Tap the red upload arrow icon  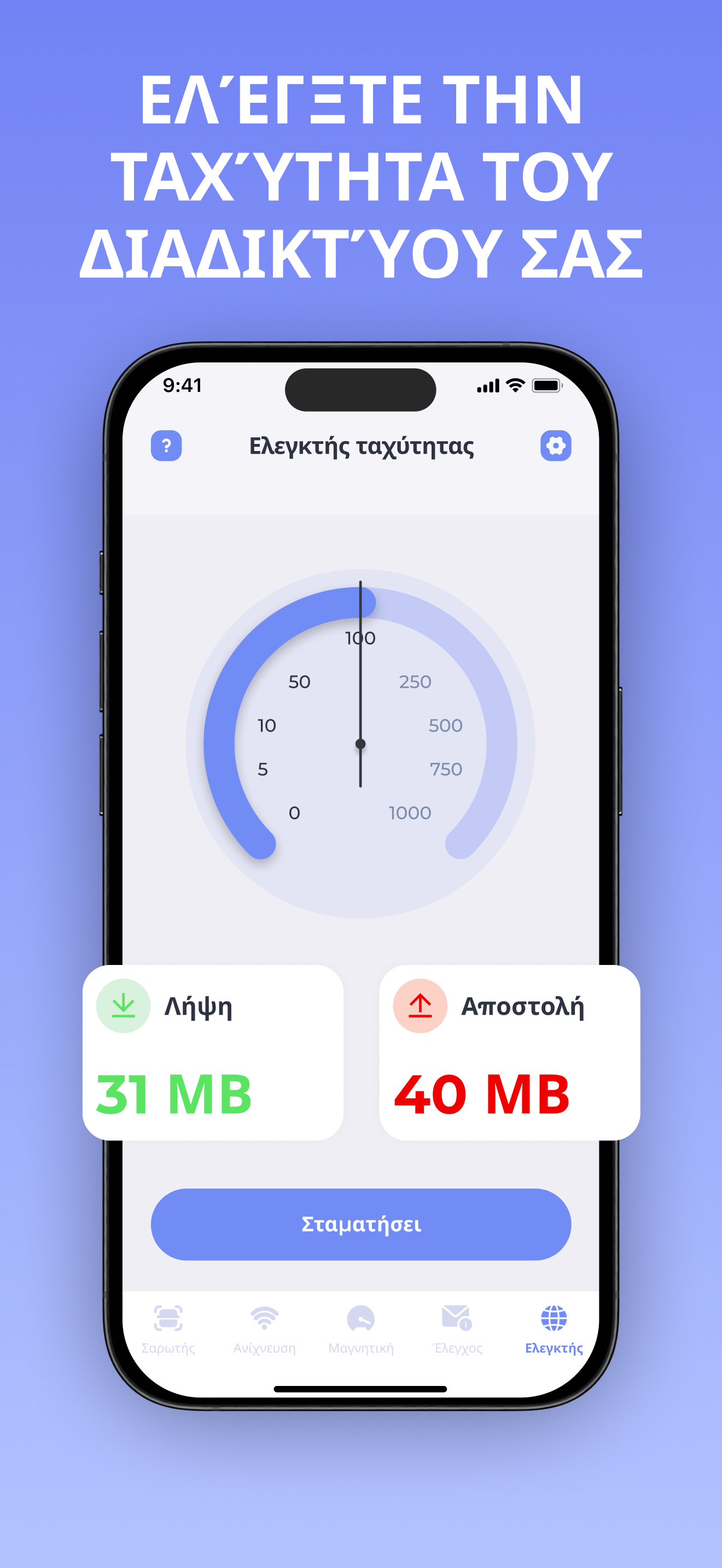click(x=420, y=1007)
